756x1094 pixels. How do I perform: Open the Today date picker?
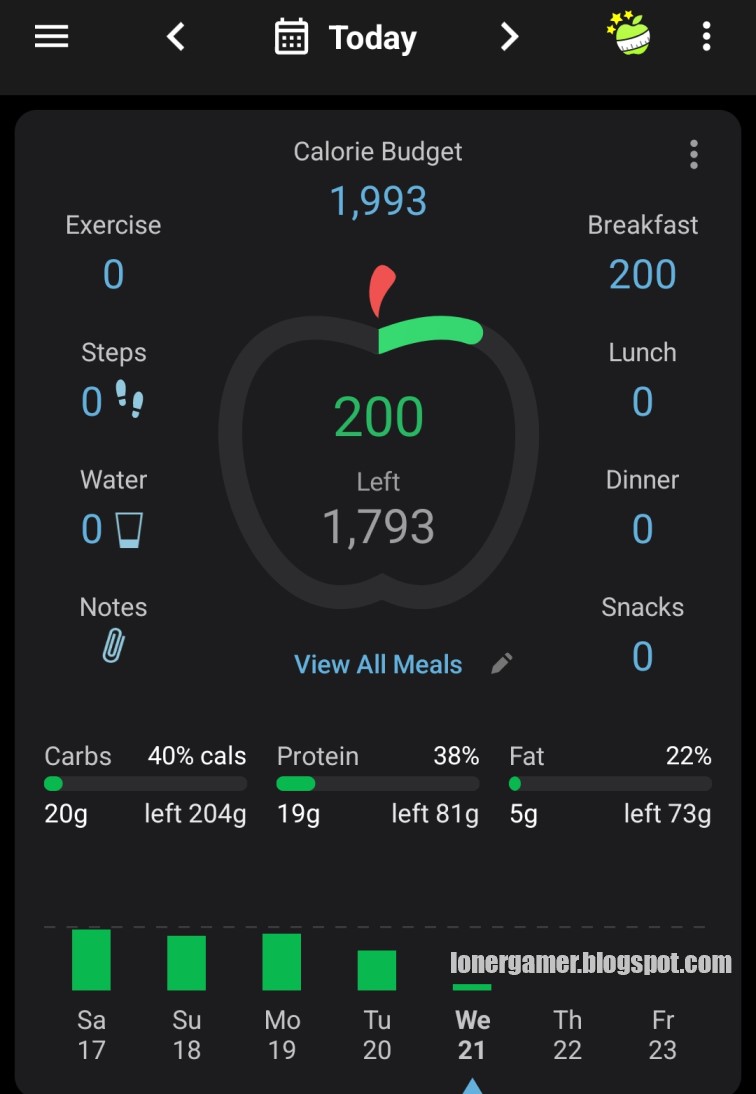pos(346,38)
